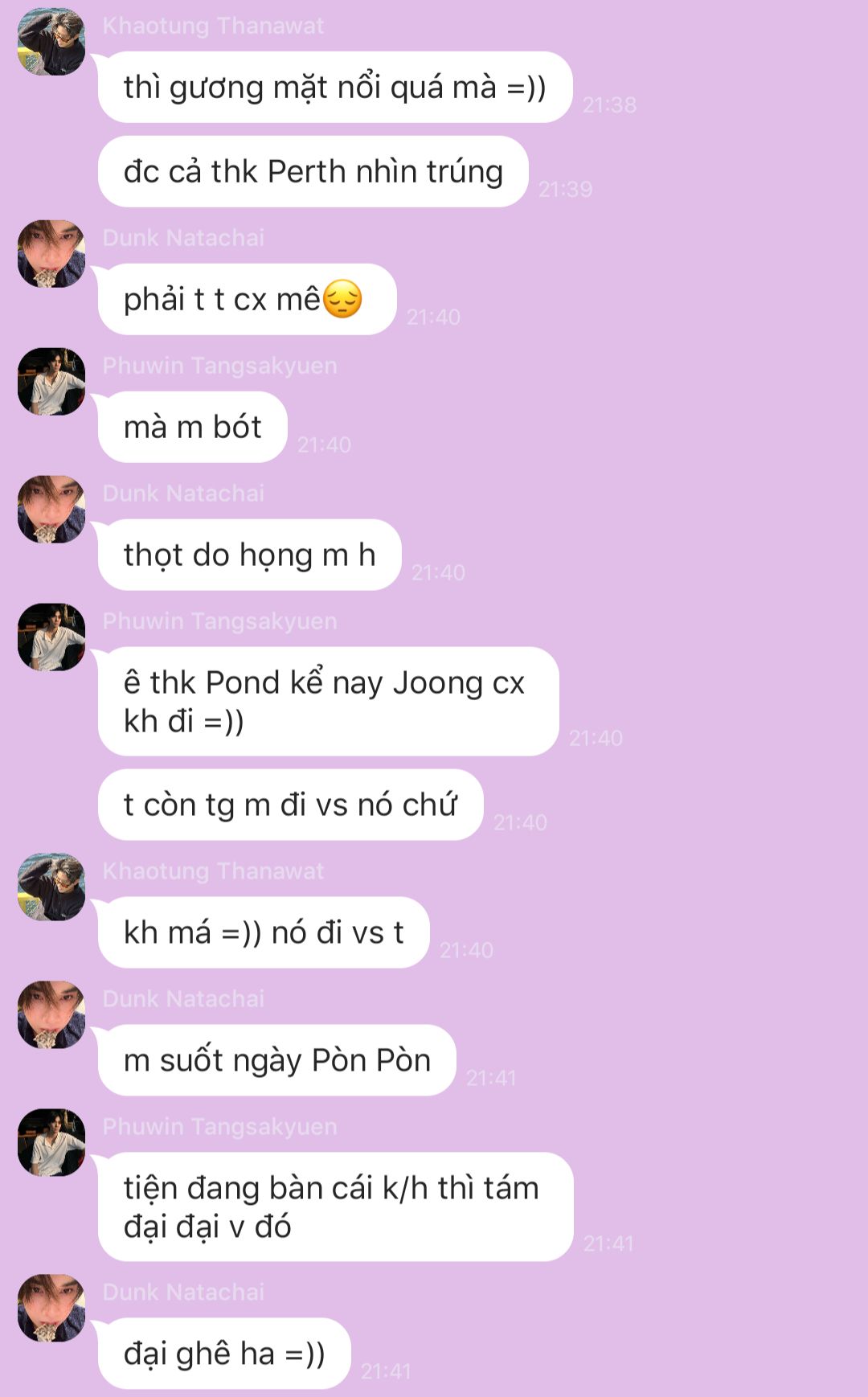868x1397 pixels.
Task: Open Khaotung's profile picture beside "kh má =))"
Action: pos(51,887)
